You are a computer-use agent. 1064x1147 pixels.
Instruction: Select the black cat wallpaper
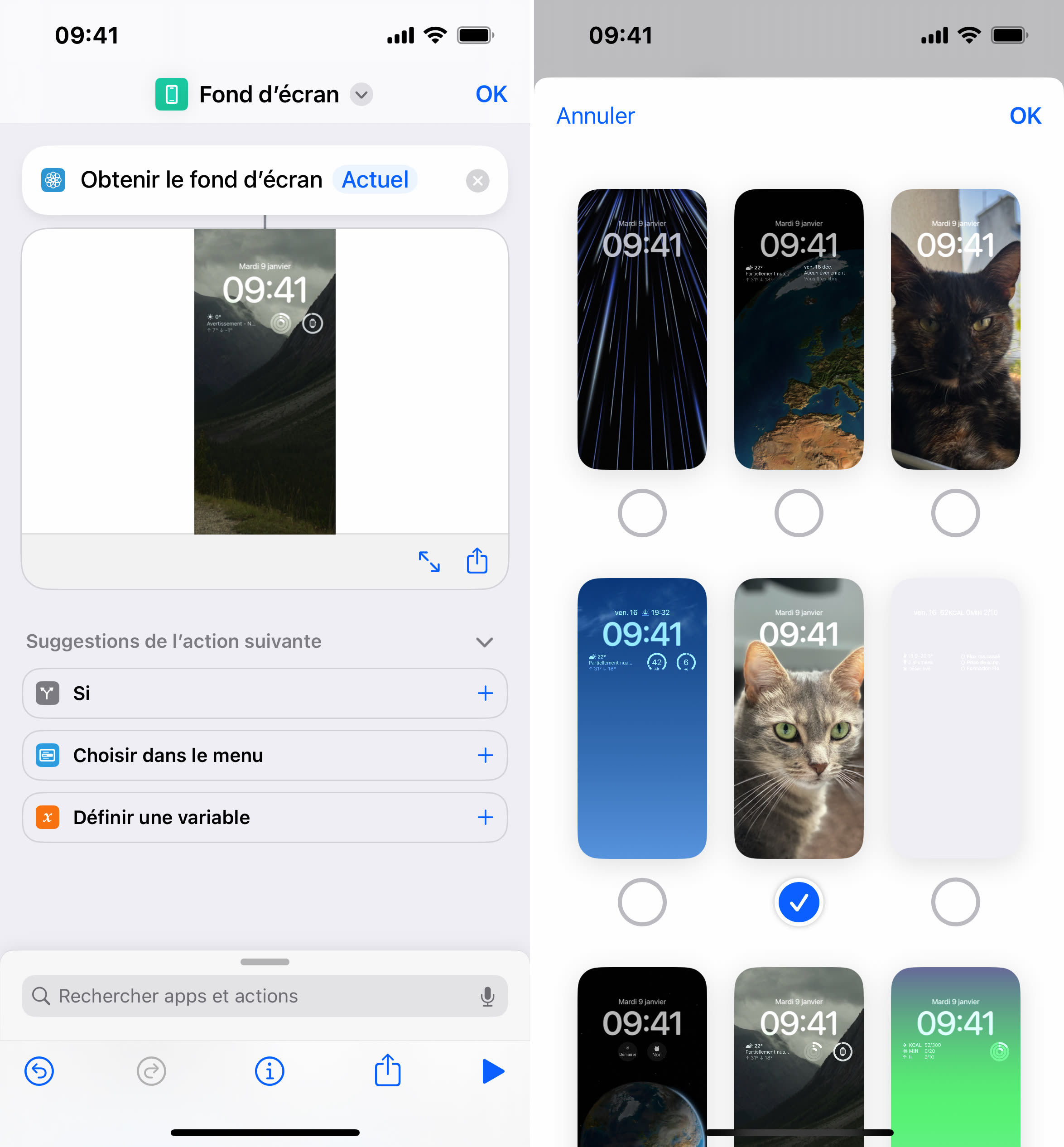click(x=955, y=513)
